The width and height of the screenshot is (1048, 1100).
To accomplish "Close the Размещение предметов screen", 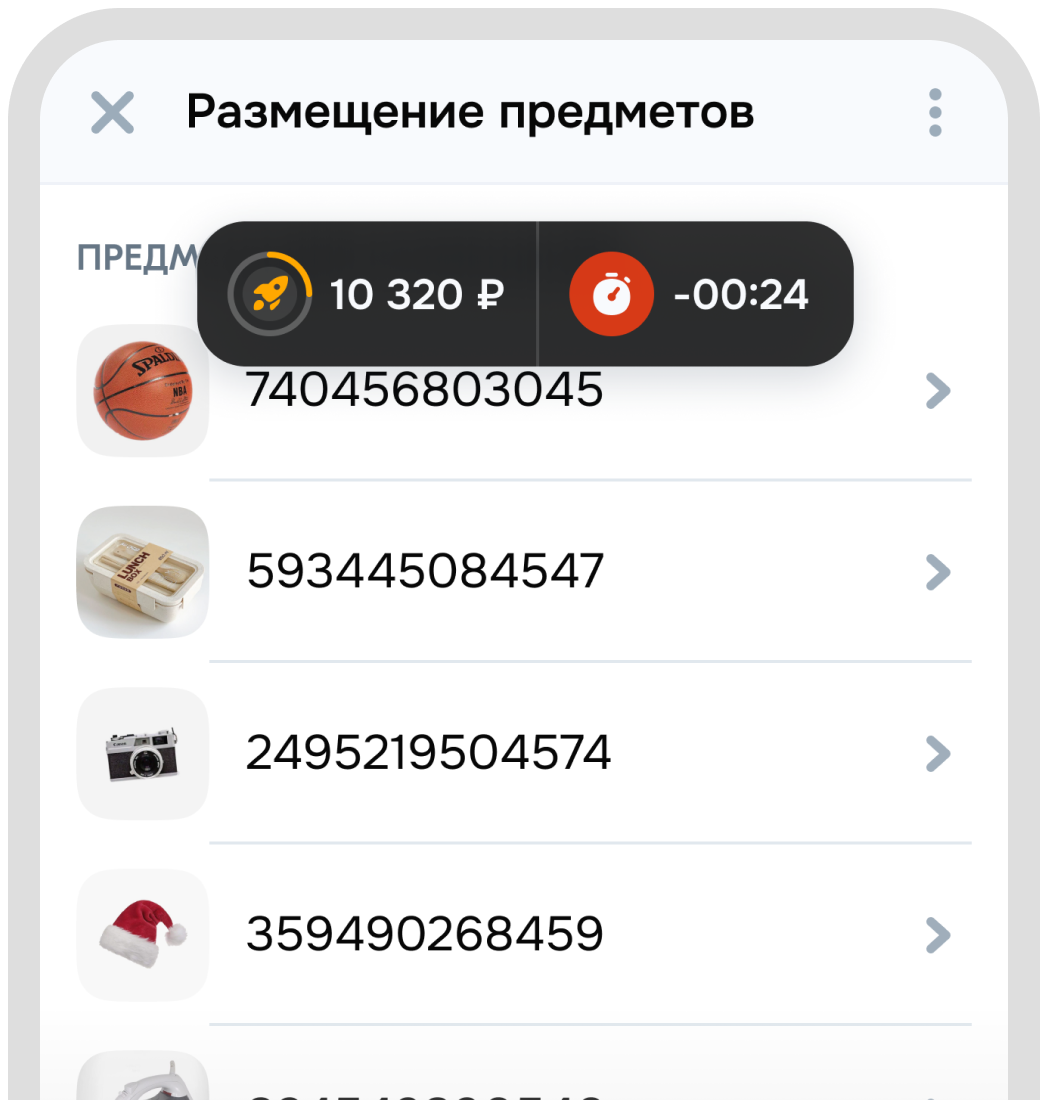I will (112, 112).
